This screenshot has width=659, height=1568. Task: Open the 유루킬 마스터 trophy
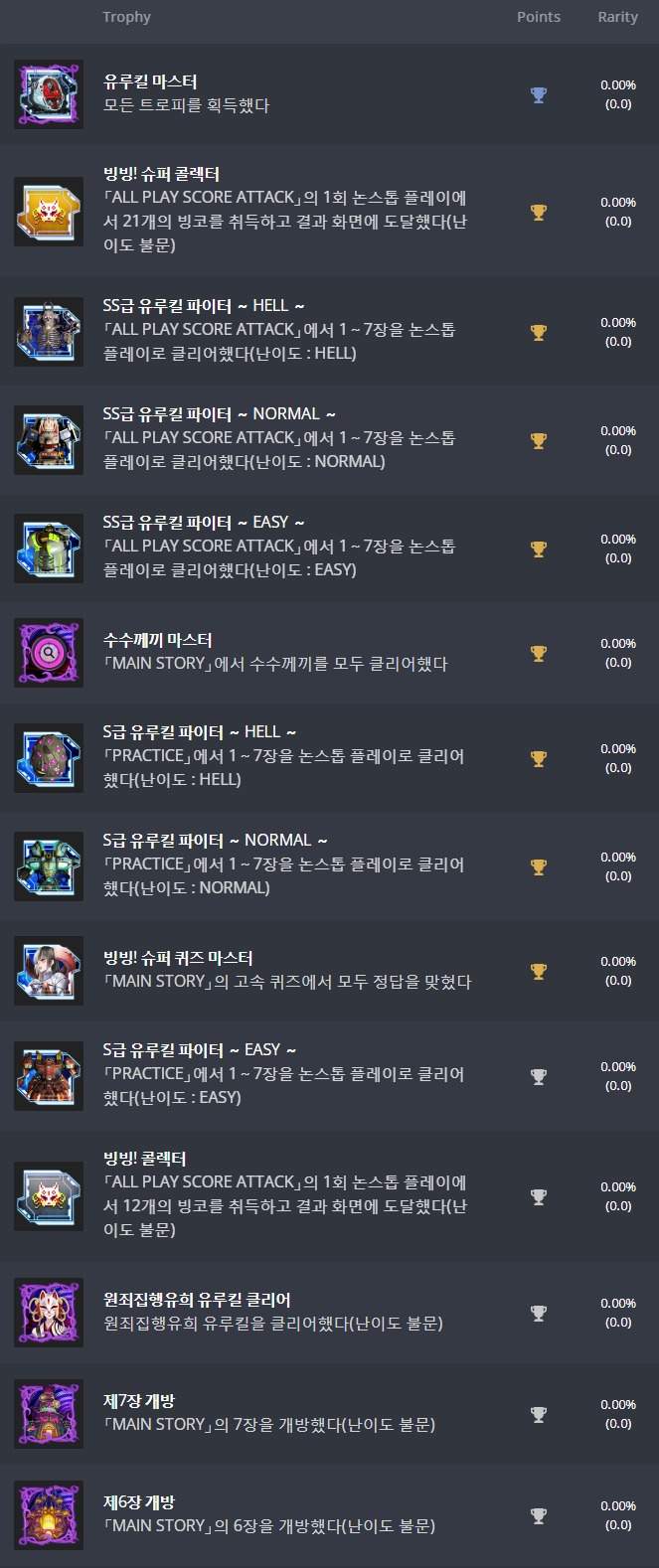point(150,81)
